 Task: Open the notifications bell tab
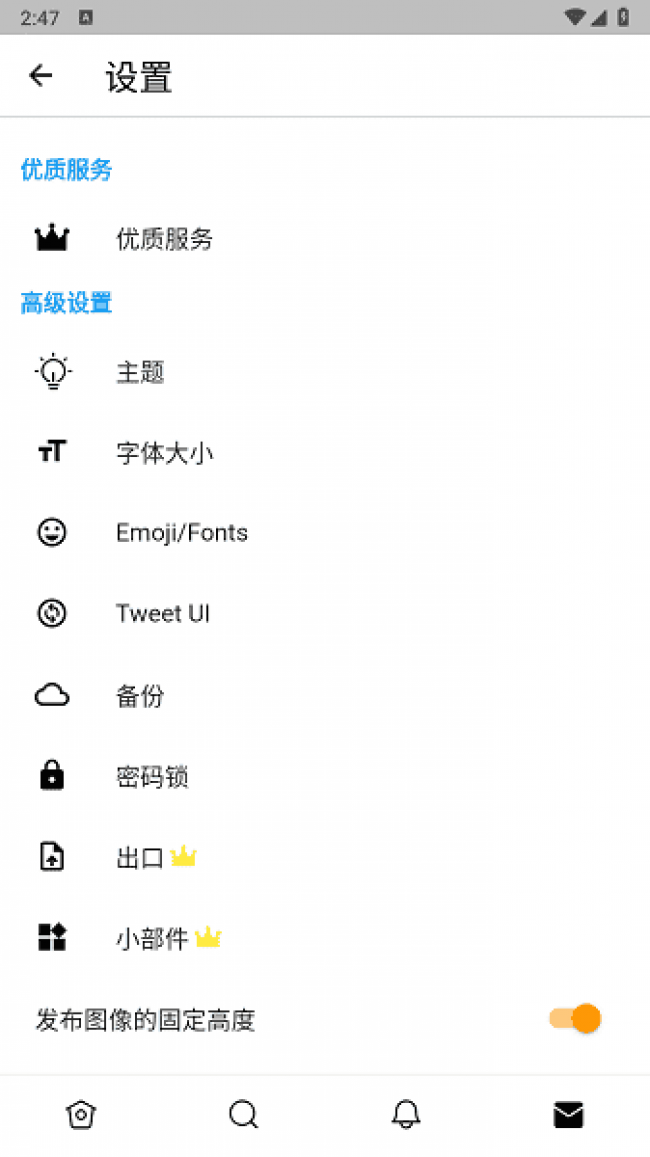click(x=406, y=1114)
